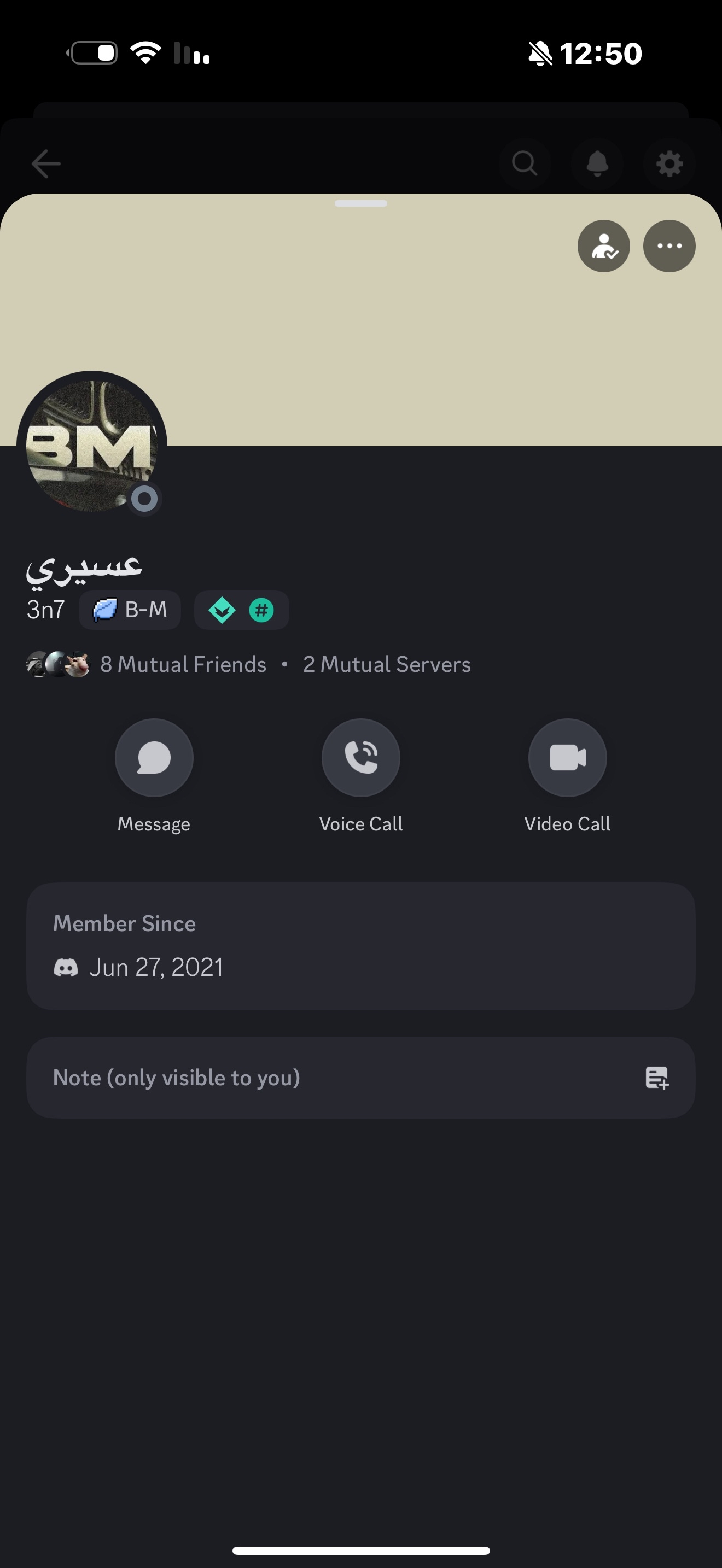Viewport: 722px width, 1568px height.
Task: View the profile badges
Action: (241, 610)
